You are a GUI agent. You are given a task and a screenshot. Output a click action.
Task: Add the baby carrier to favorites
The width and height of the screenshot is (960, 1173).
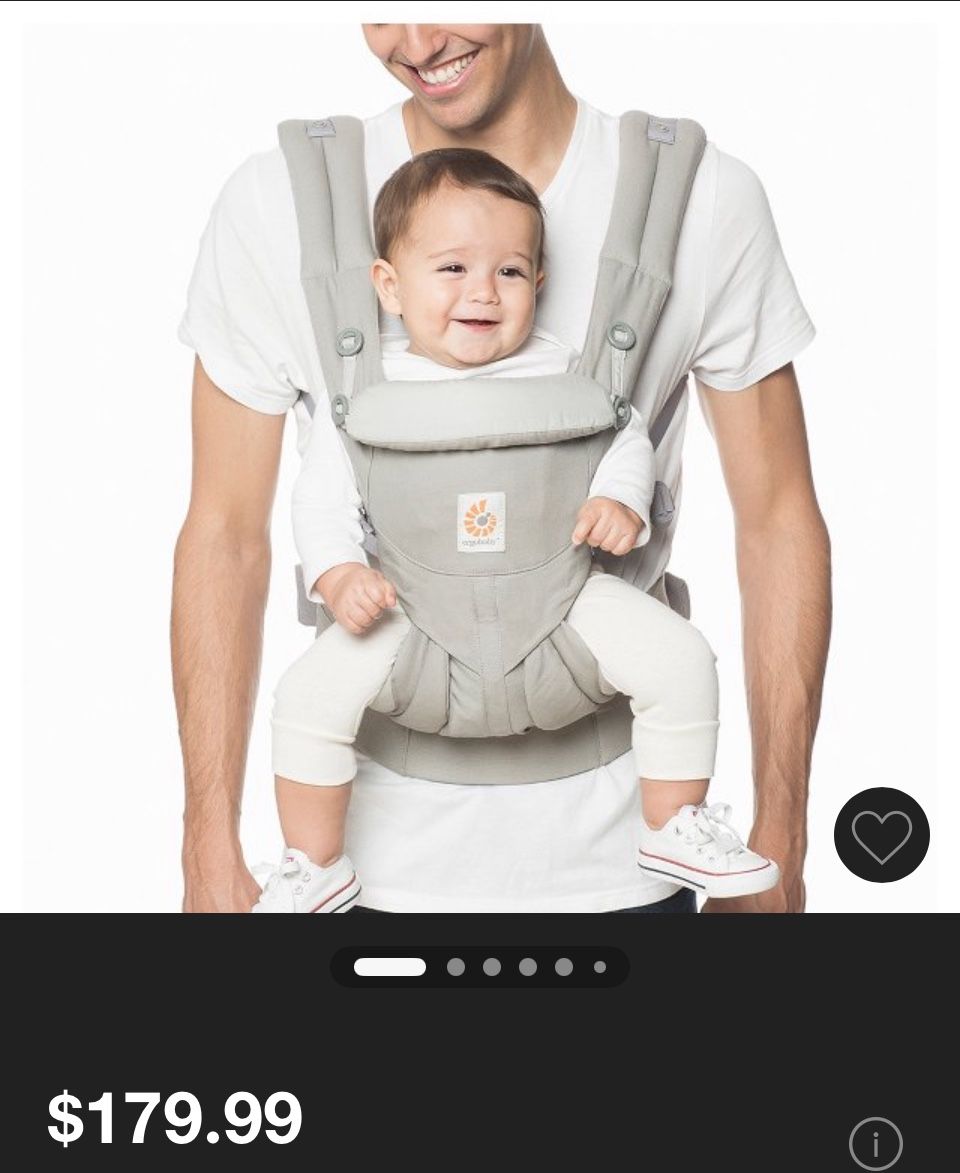tap(881, 835)
